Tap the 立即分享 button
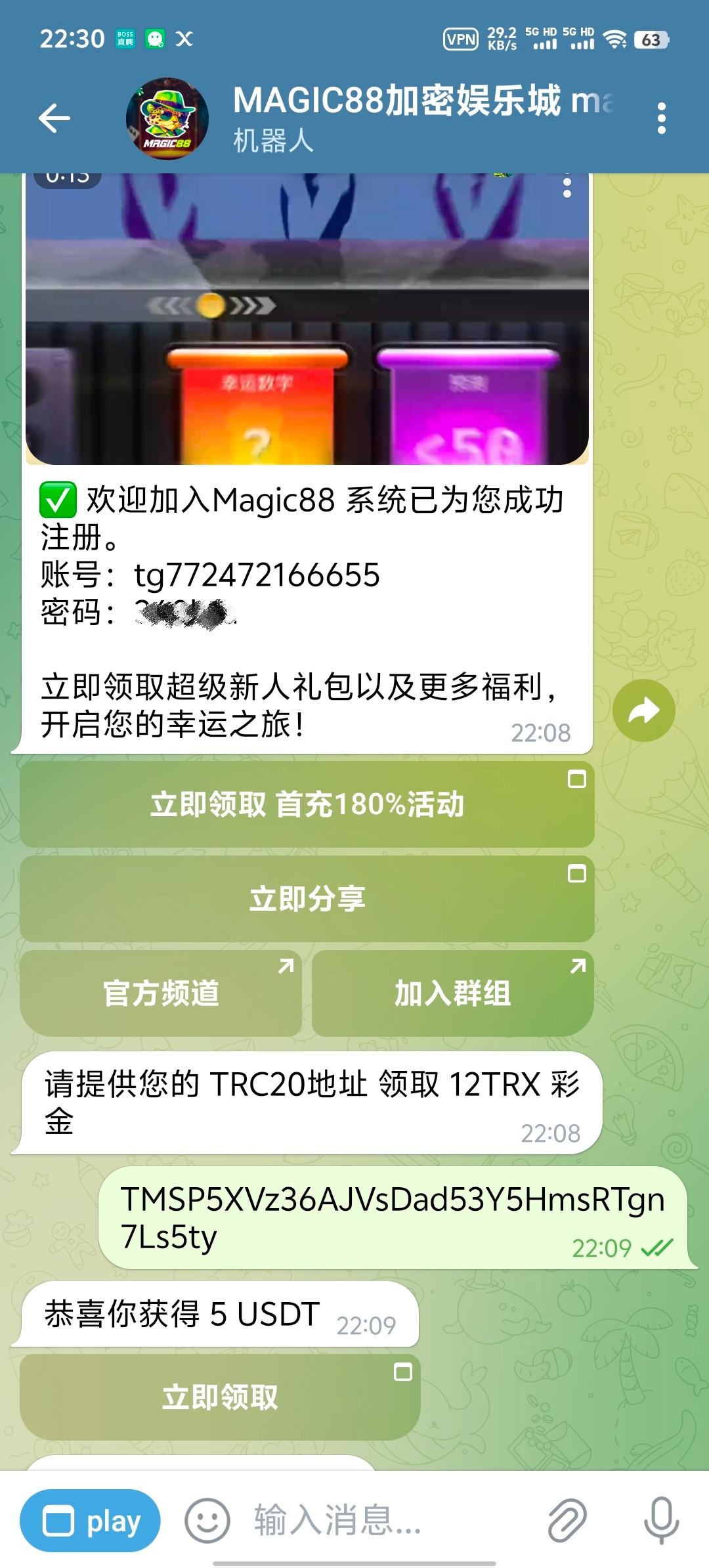The height and width of the screenshot is (1568, 709). [307, 899]
